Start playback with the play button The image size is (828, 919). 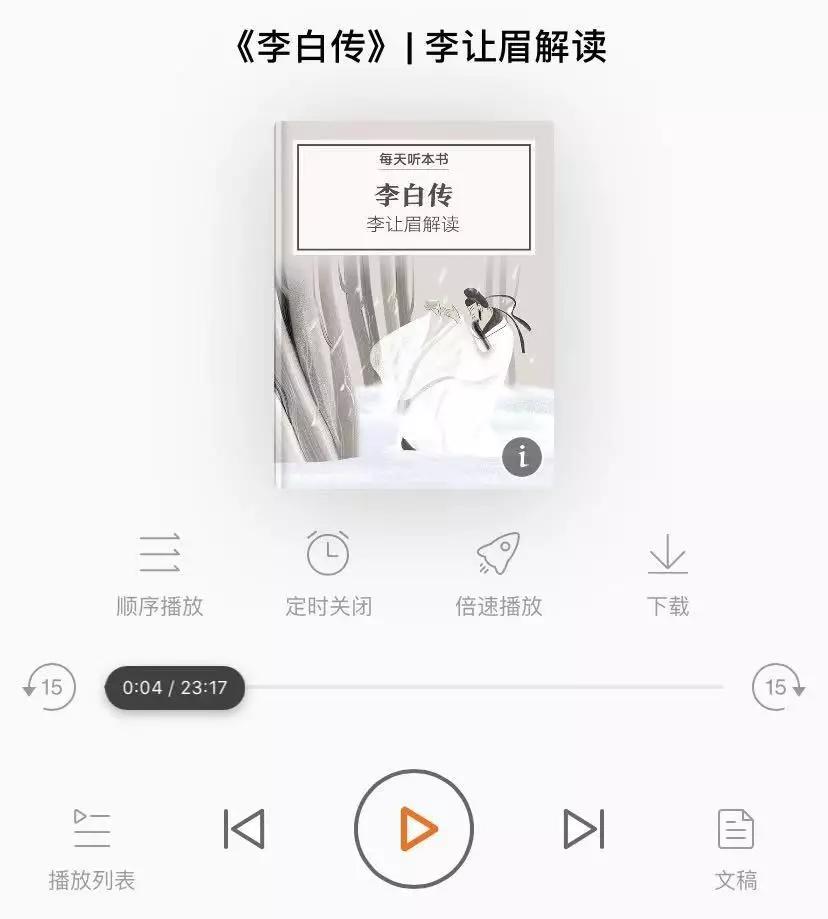pos(414,828)
